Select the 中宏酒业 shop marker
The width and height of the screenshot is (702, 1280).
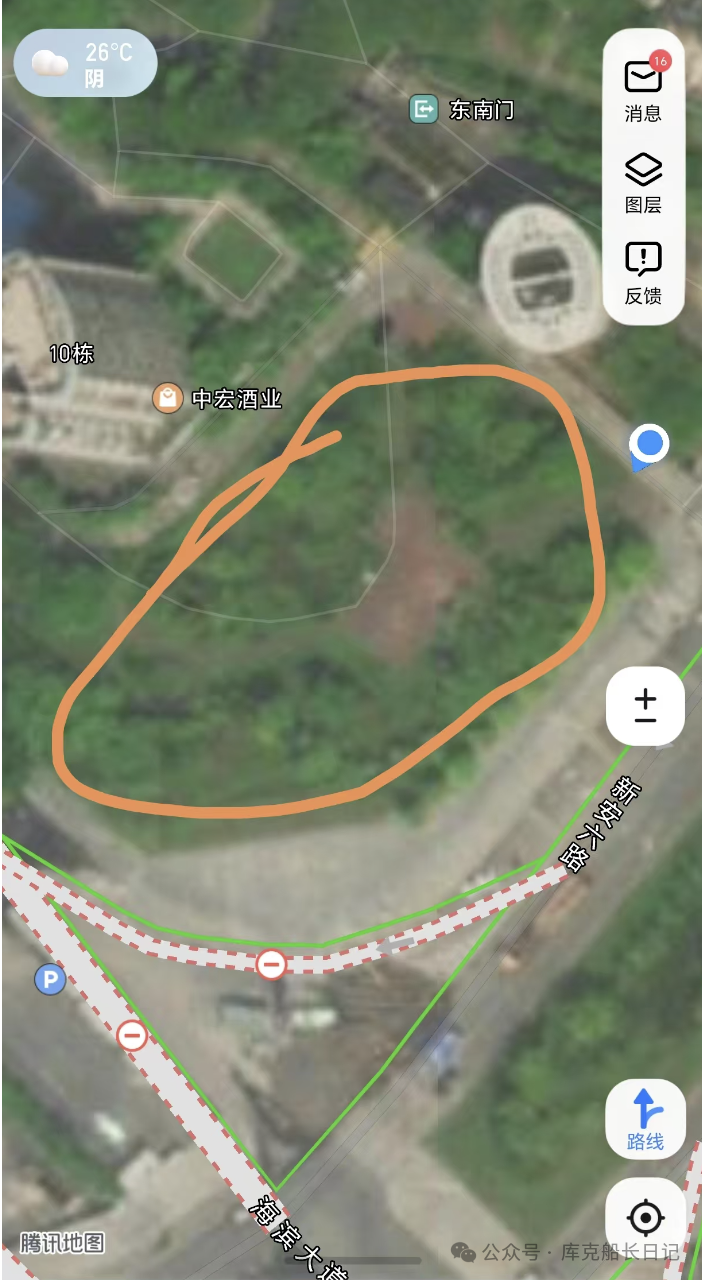coord(167,399)
